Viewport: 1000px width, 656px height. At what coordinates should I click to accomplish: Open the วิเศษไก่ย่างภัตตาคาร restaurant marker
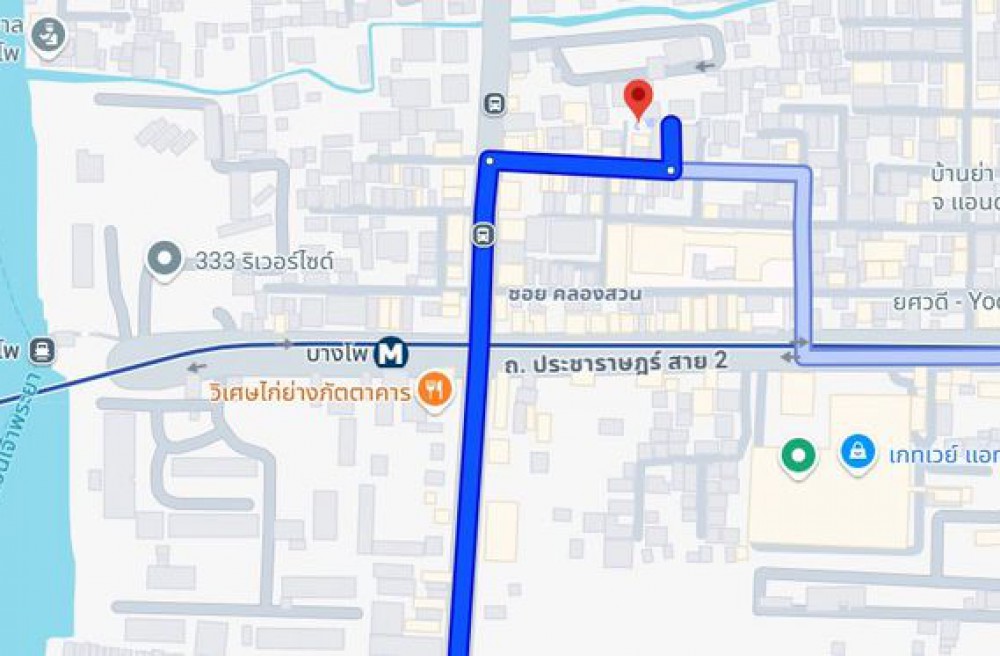(433, 391)
